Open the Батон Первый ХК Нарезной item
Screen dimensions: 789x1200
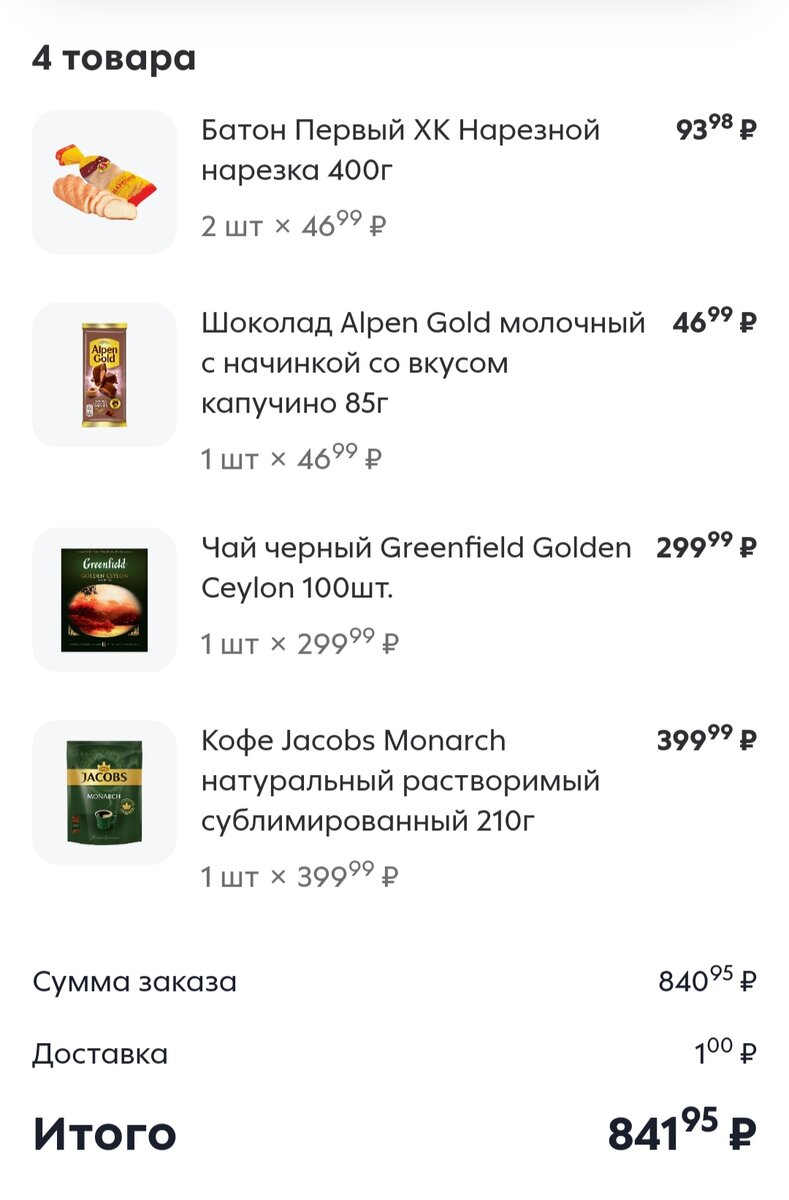click(x=400, y=150)
